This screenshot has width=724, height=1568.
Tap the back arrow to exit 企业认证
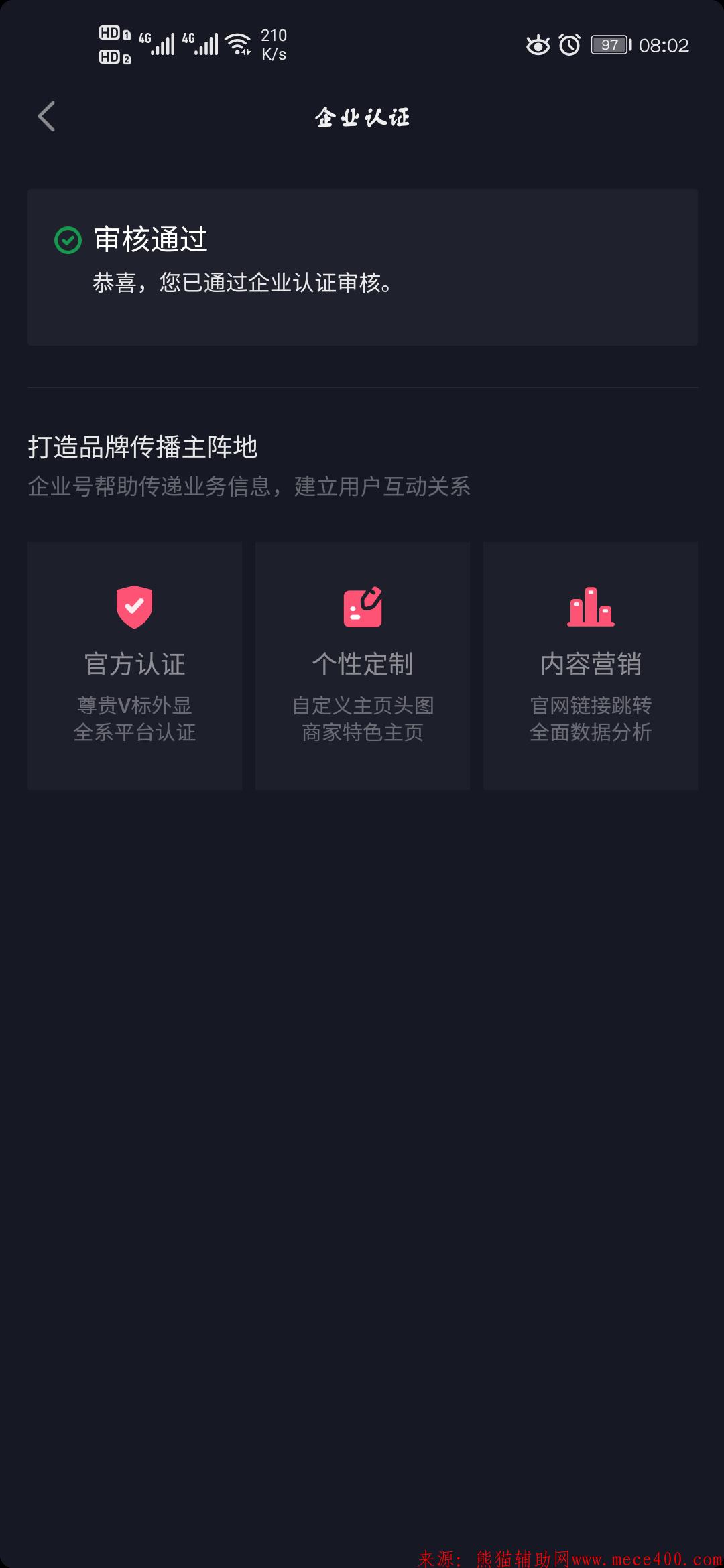click(46, 116)
